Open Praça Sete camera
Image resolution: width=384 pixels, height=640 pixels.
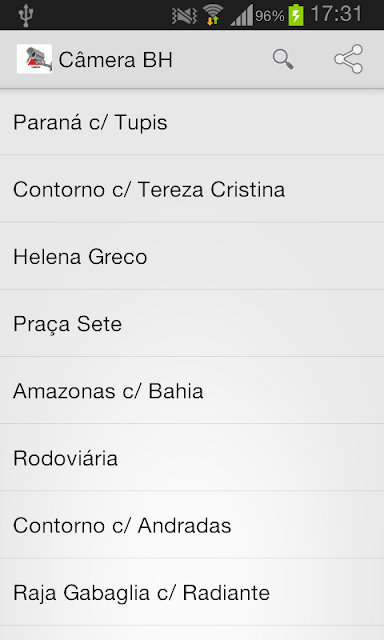click(x=192, y=323)
